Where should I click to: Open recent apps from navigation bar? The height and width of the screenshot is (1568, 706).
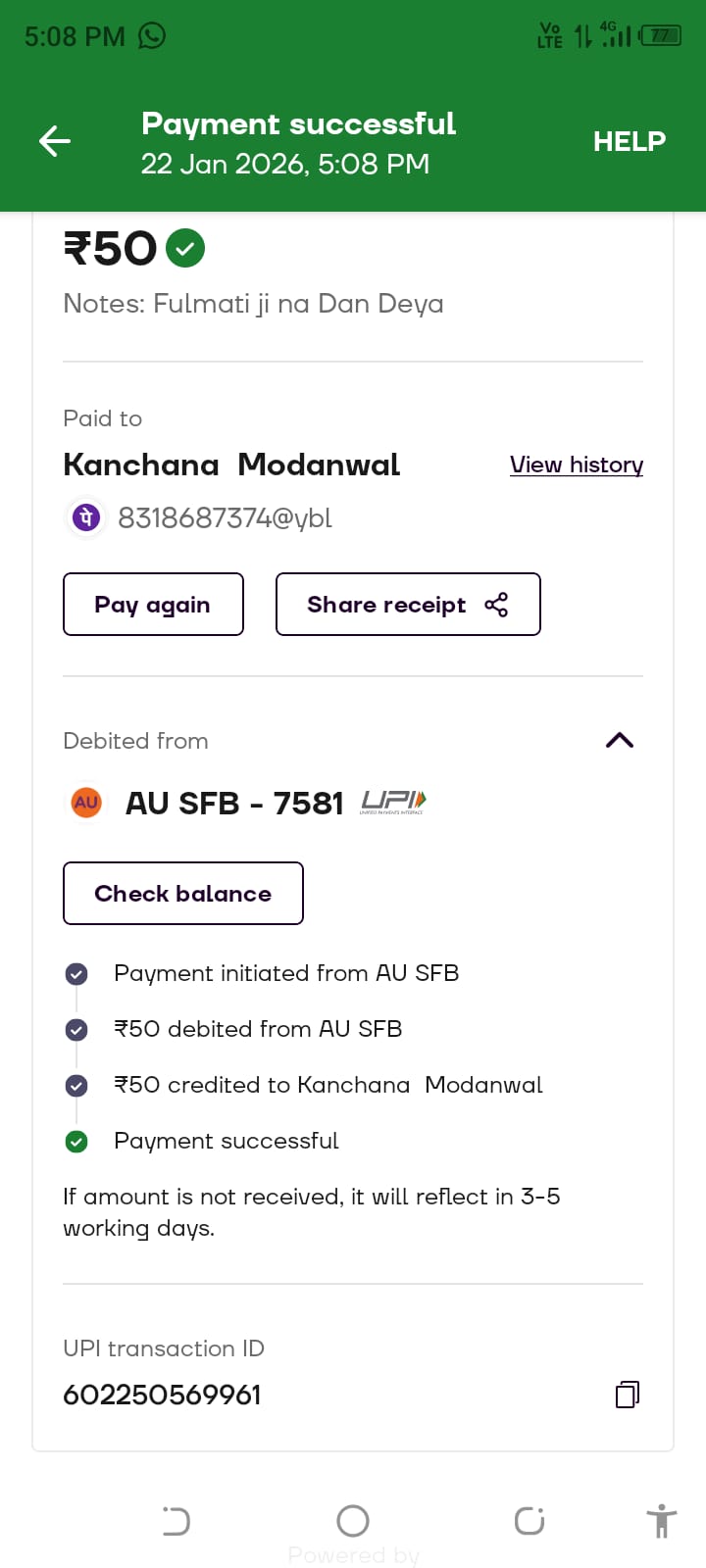(x=176, y=1521)
